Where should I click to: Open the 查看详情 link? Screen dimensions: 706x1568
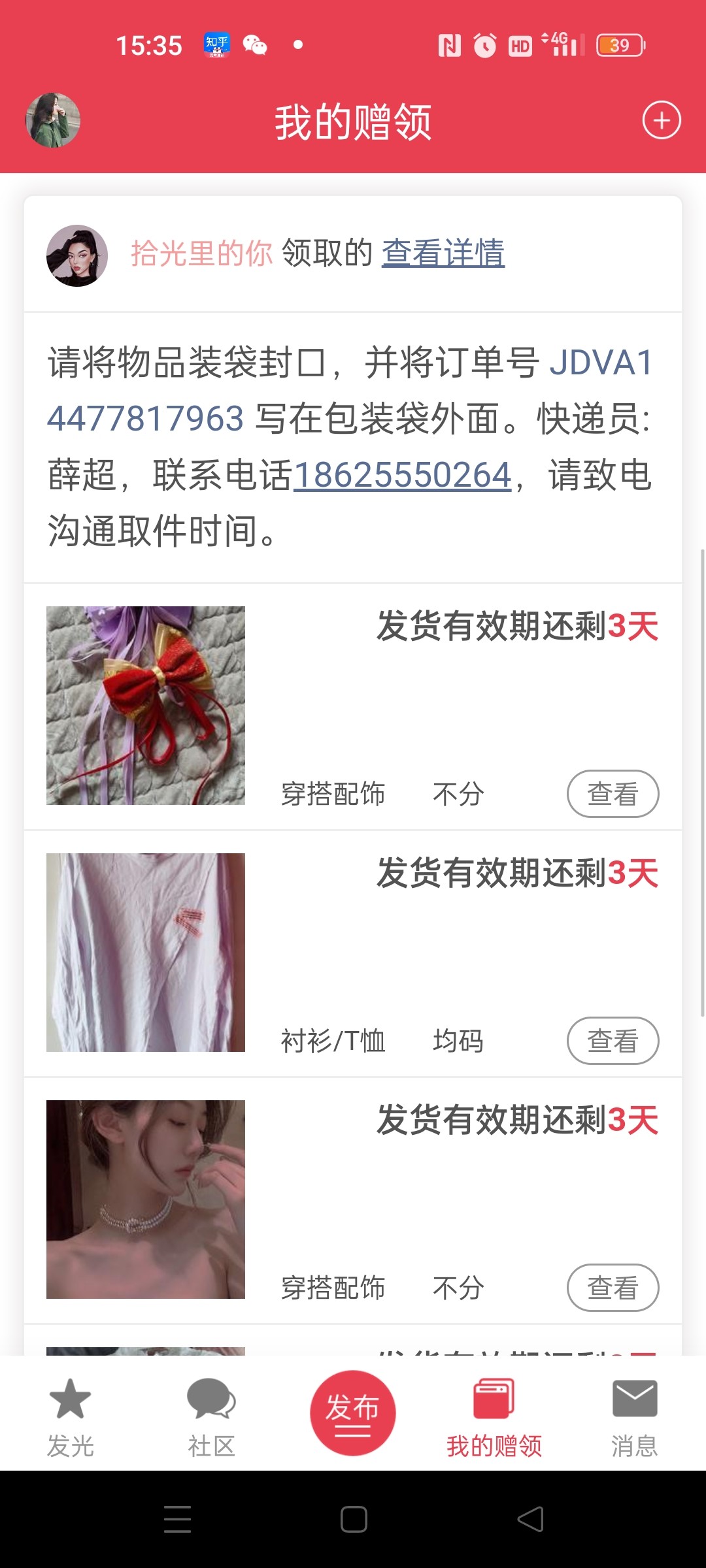click(443, 253)
